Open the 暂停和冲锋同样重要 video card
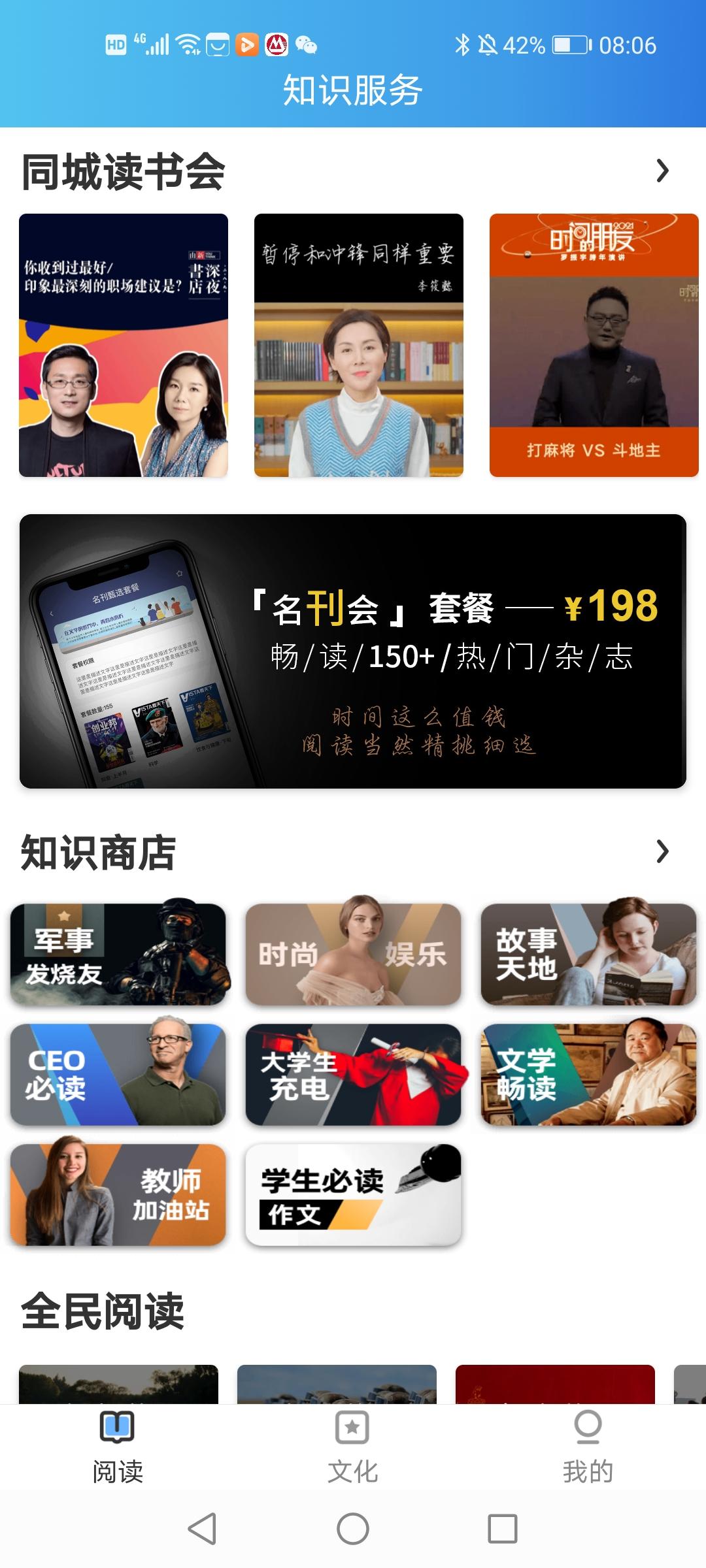The width and height of the screenshot is (706, 1568). pos(359,345)
